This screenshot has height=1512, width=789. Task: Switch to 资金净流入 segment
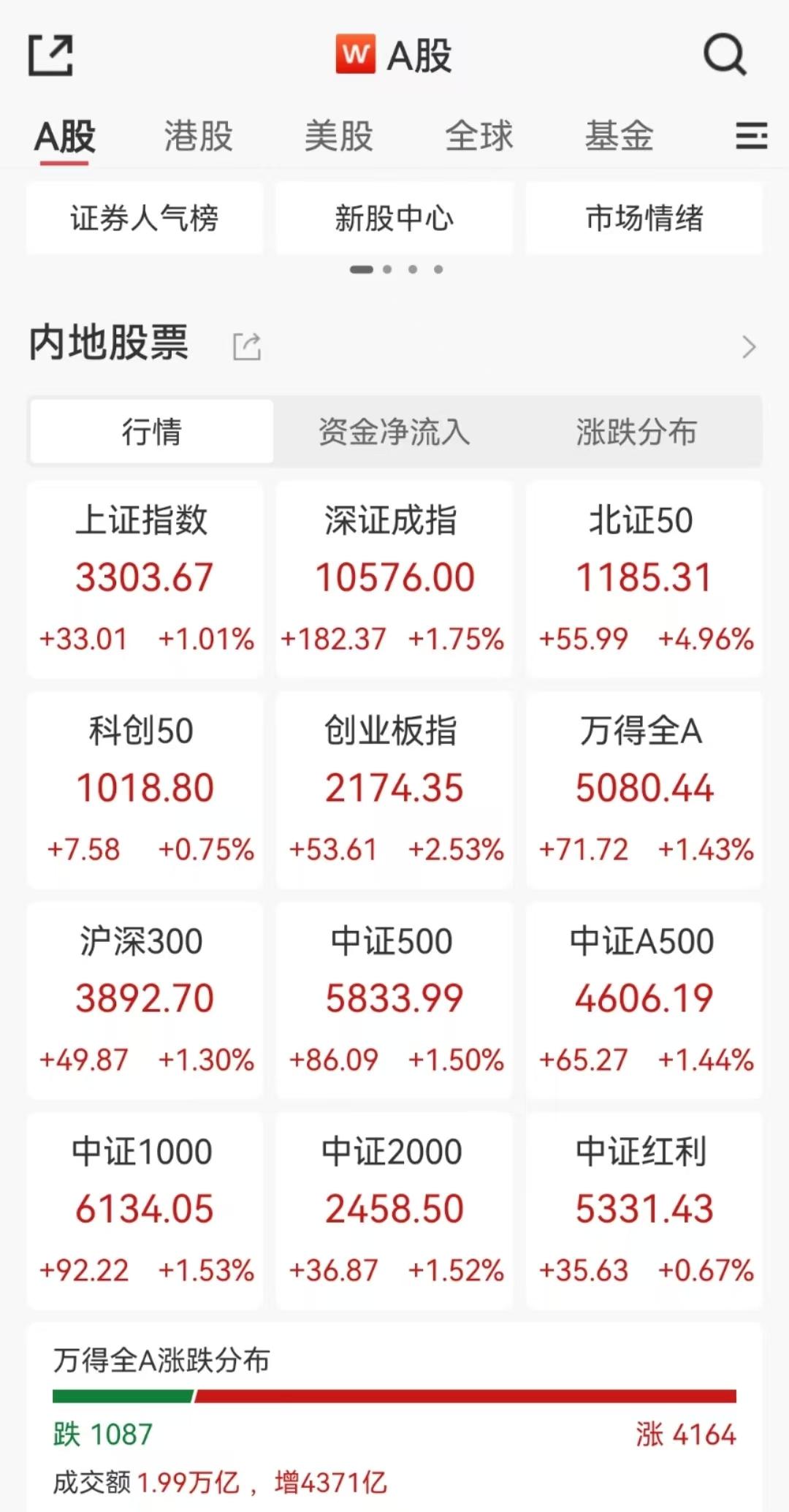394,432
